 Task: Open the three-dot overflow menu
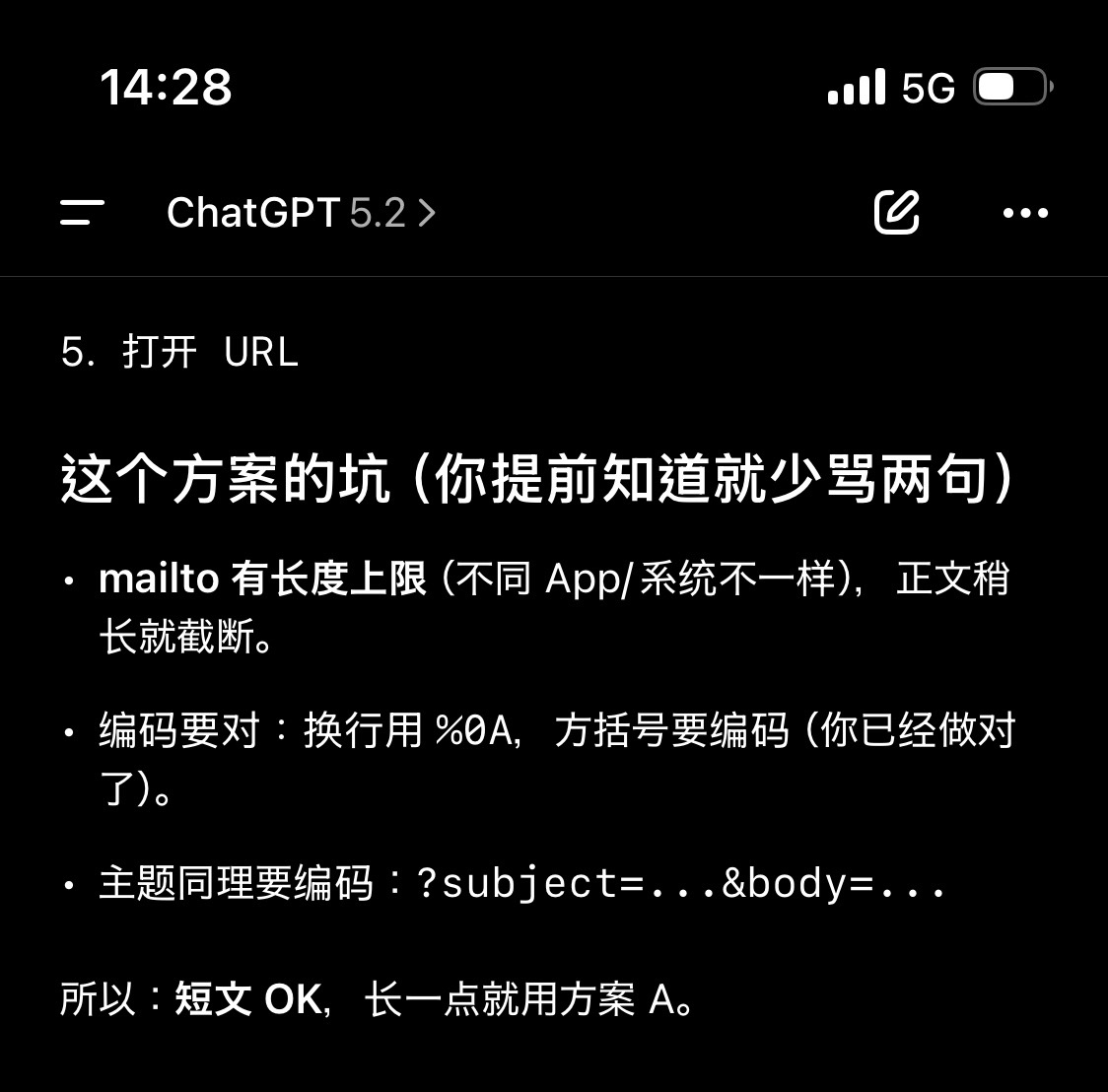(1025, 213)
